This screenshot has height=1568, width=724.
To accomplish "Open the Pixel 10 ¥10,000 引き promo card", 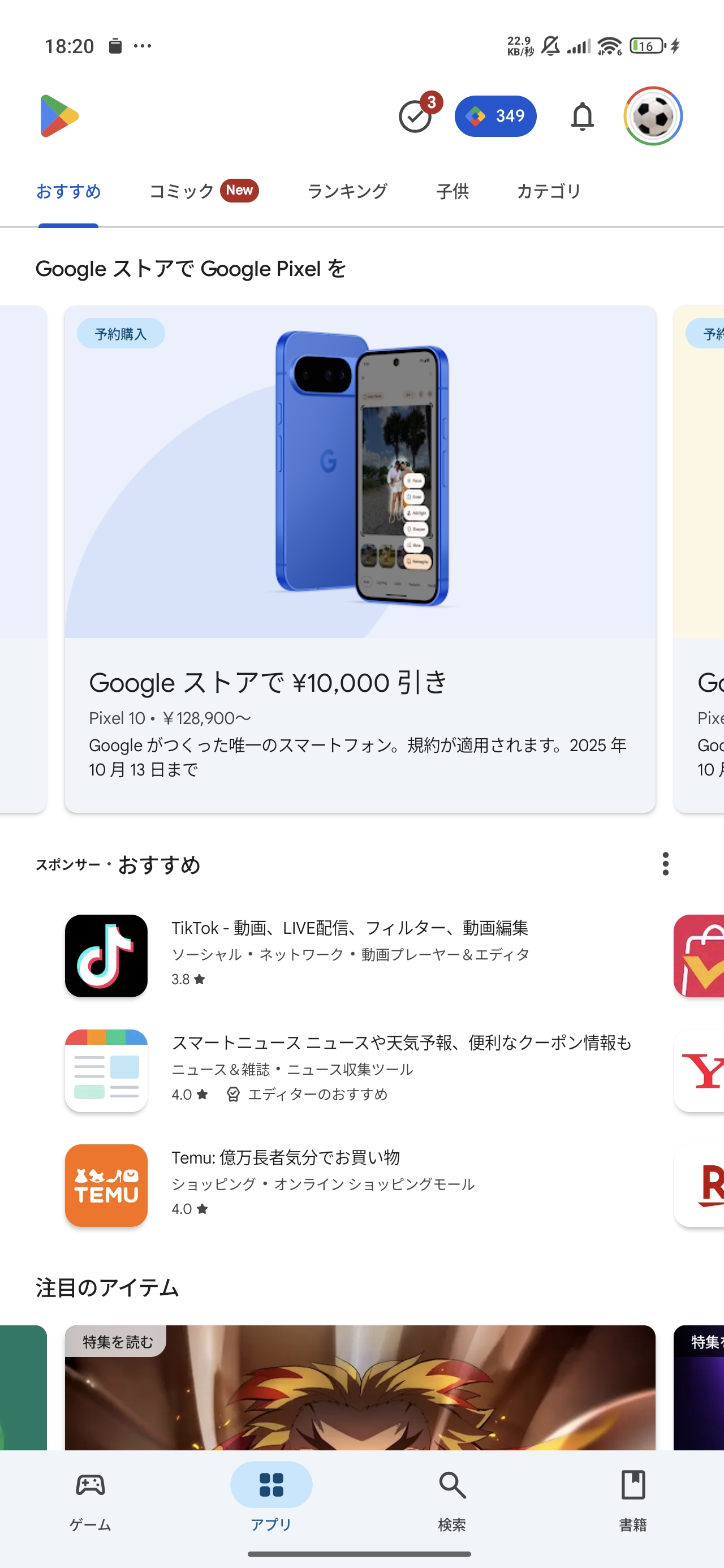I will (360, 559).
